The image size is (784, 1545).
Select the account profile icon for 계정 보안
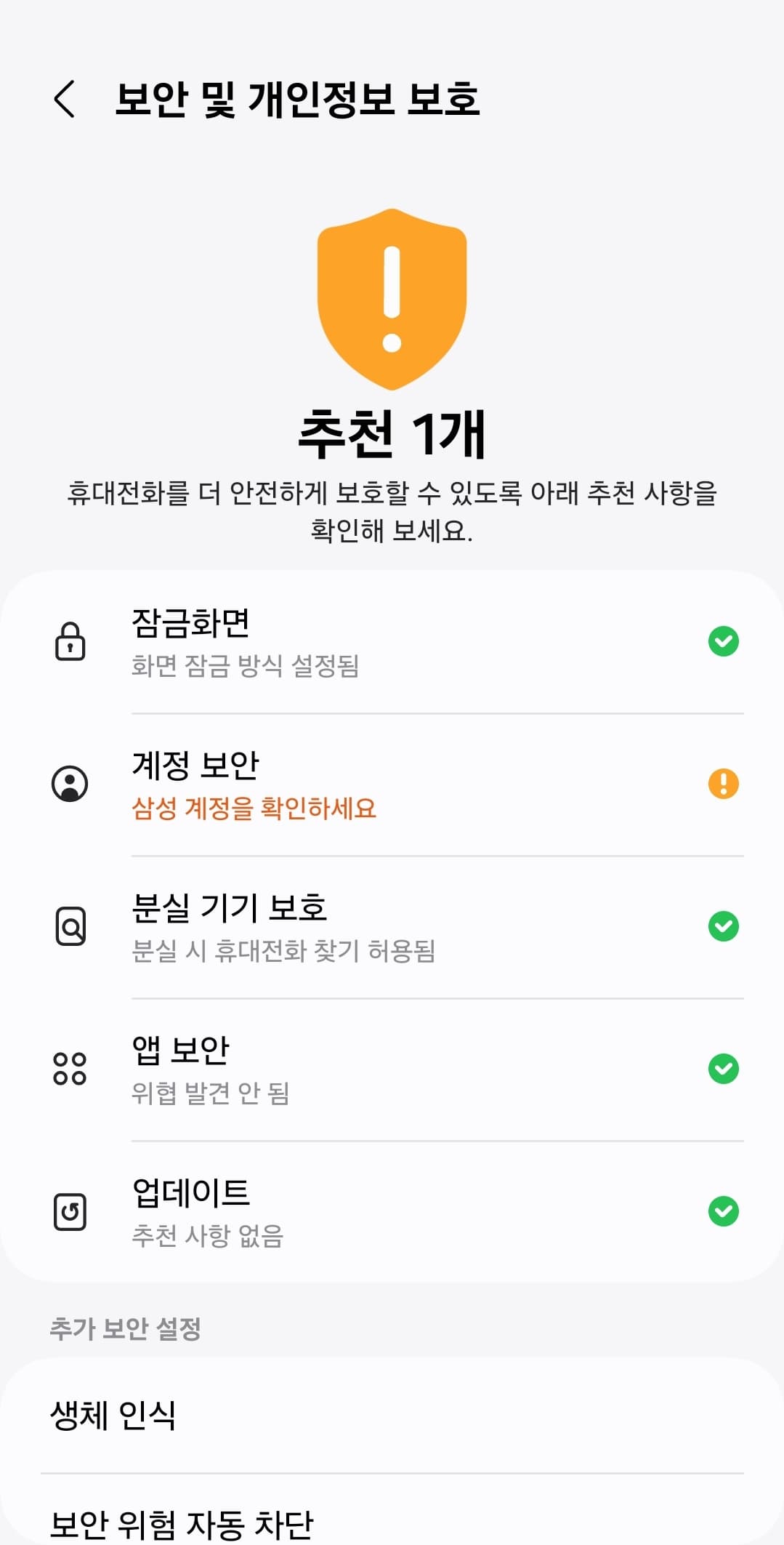click(x=70, y=784)
